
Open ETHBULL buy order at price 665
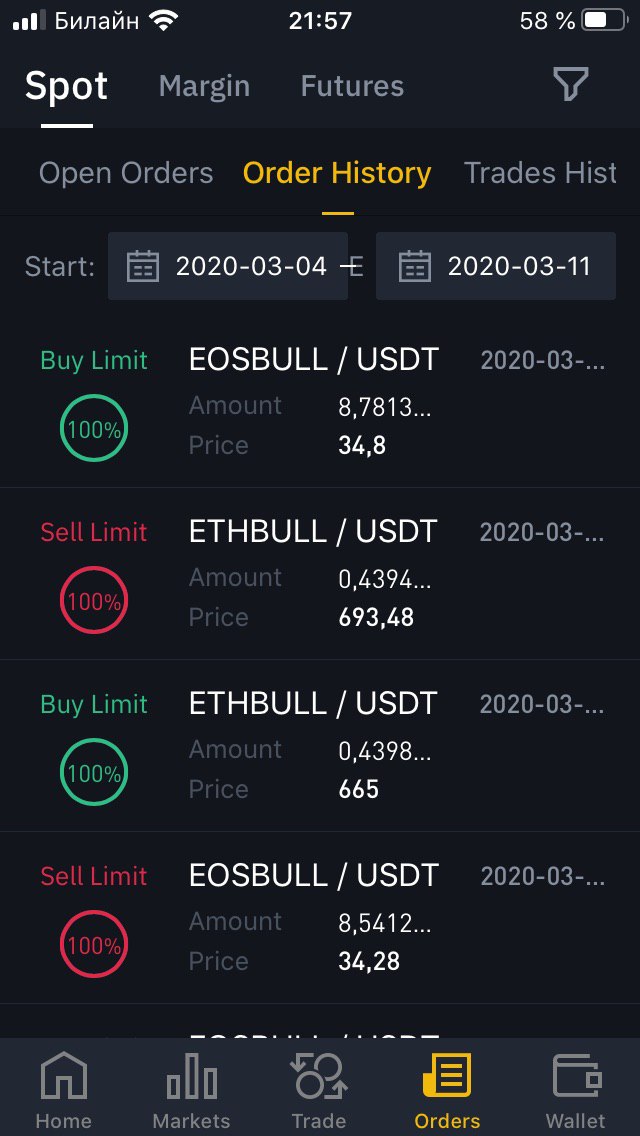(320, 746)
